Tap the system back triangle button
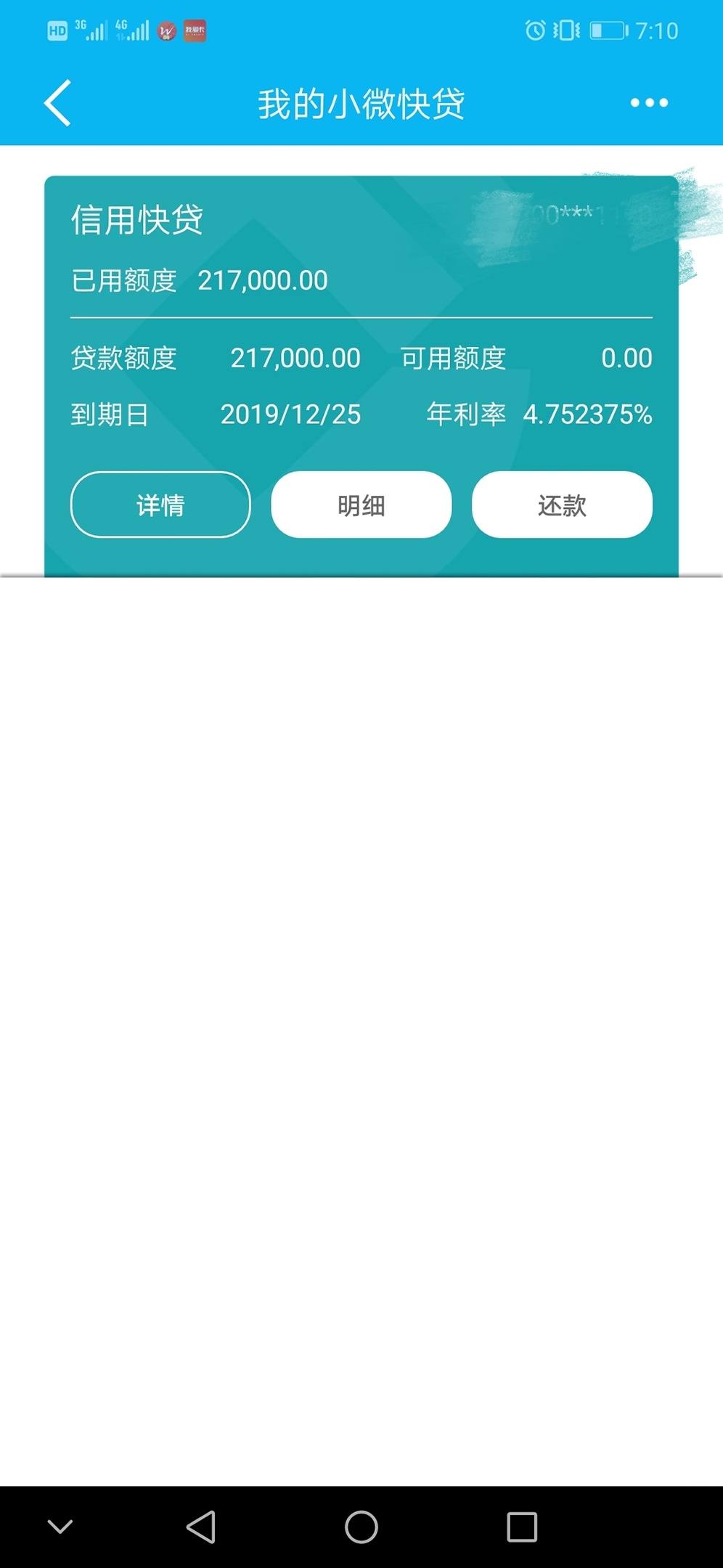The image size is (723, 1568). point(201,1527)
